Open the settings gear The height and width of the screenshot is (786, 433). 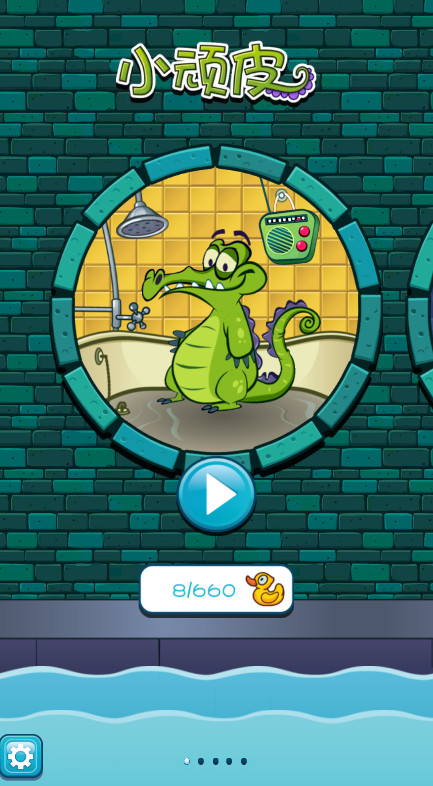(21, 756)
